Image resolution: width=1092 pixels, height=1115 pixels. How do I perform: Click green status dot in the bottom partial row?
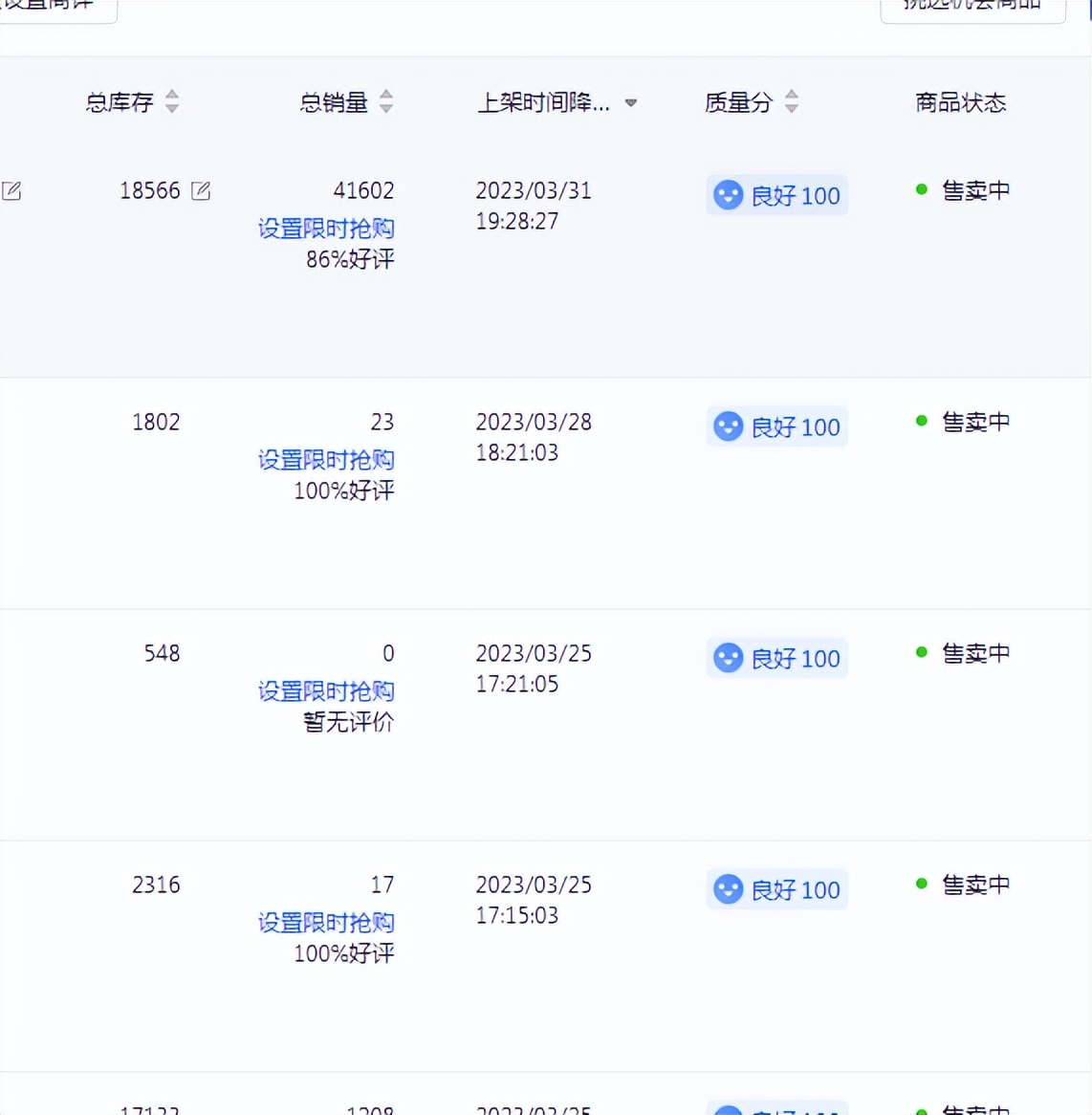tap(921, 1109)
